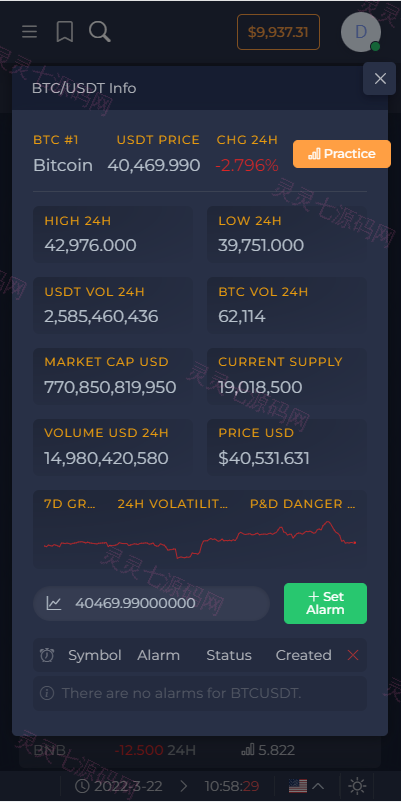This screenshot has width=401, height=802.
Task: Select the 7D growth tab
Action: point(70,504)
